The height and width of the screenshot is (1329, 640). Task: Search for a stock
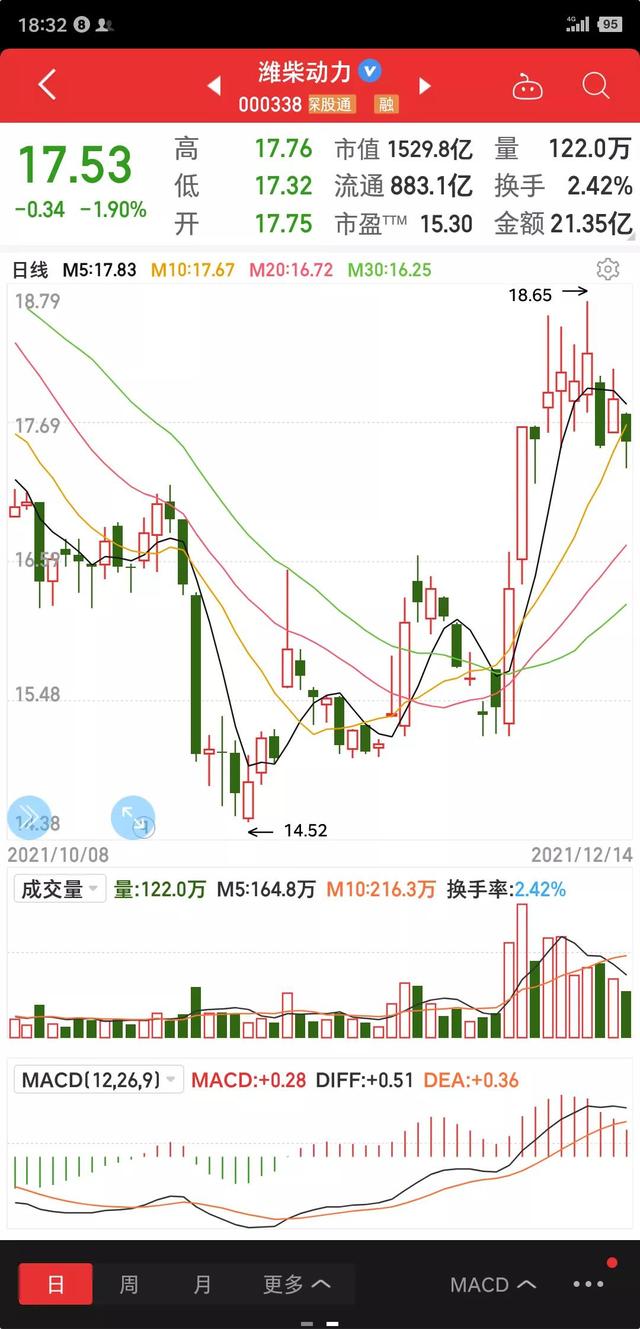coord(596,86)
